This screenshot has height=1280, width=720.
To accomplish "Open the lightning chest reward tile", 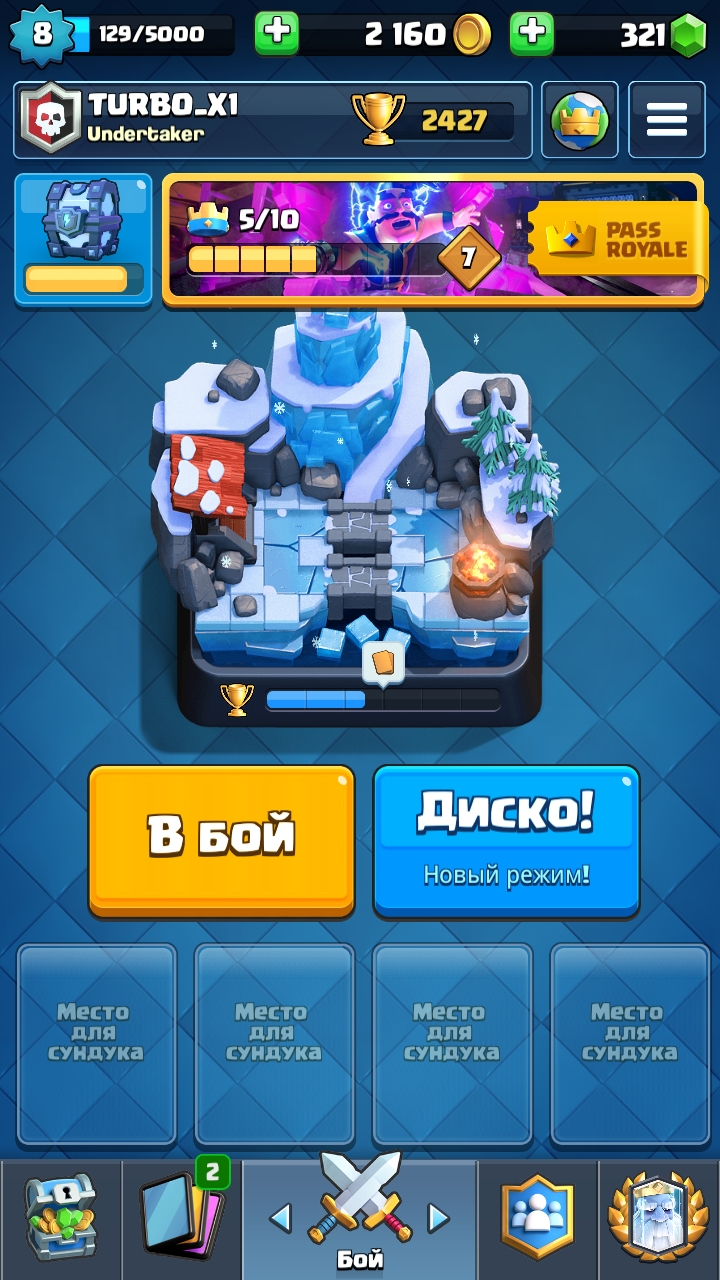I will [83, 238].
